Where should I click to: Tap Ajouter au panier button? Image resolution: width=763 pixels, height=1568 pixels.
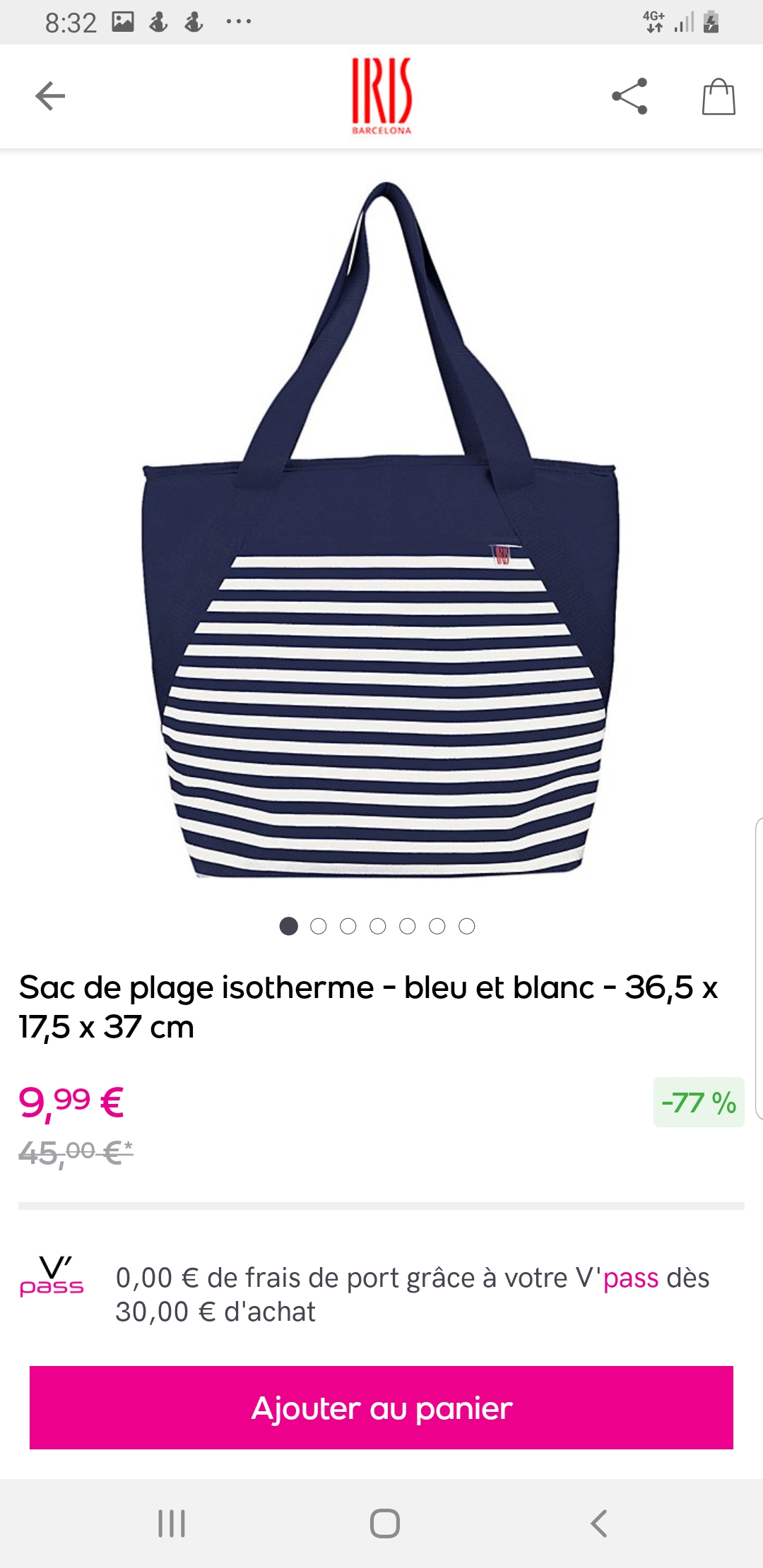coord(381,1407)
